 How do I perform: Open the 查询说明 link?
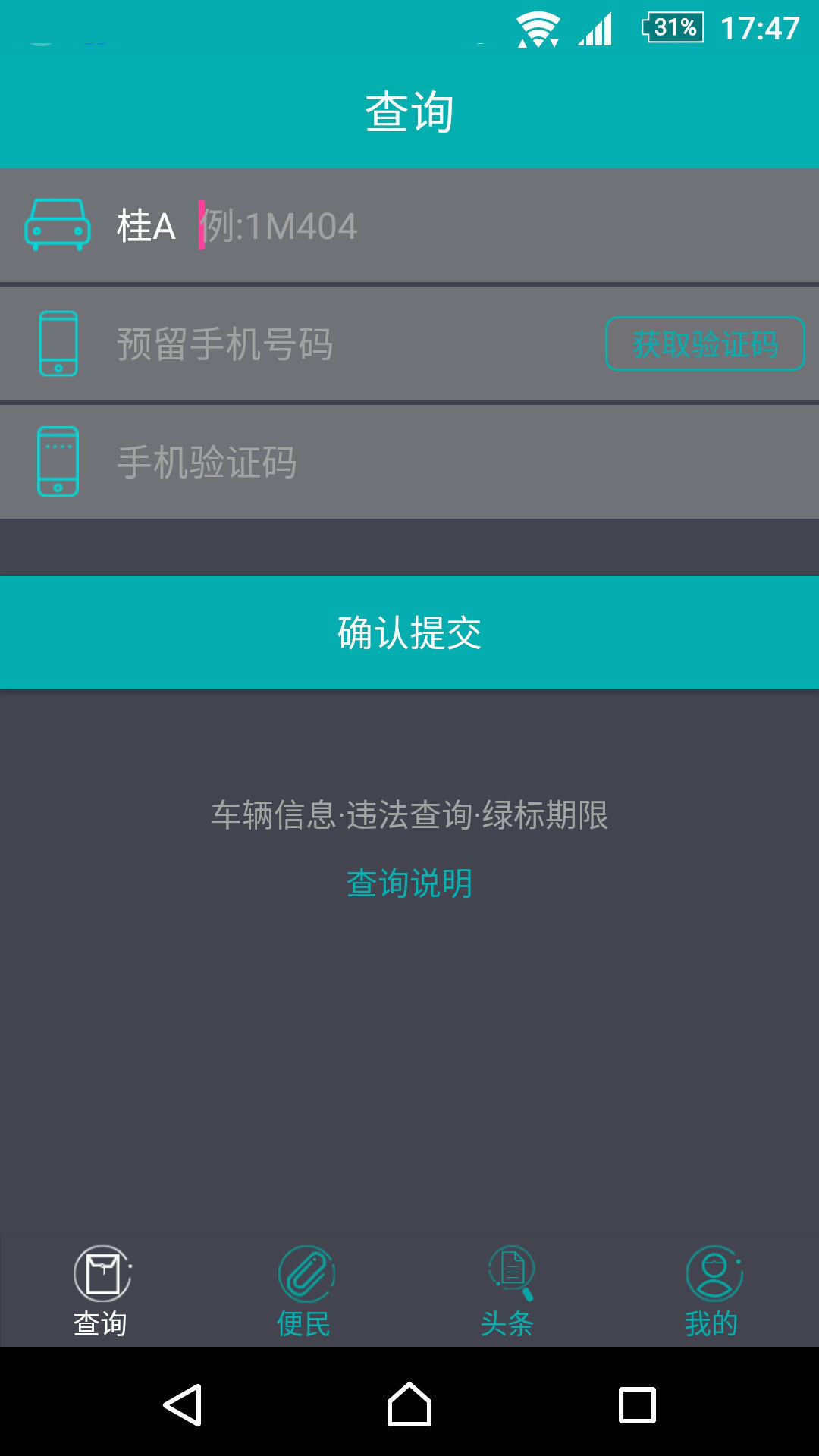(x=409, y=883)
